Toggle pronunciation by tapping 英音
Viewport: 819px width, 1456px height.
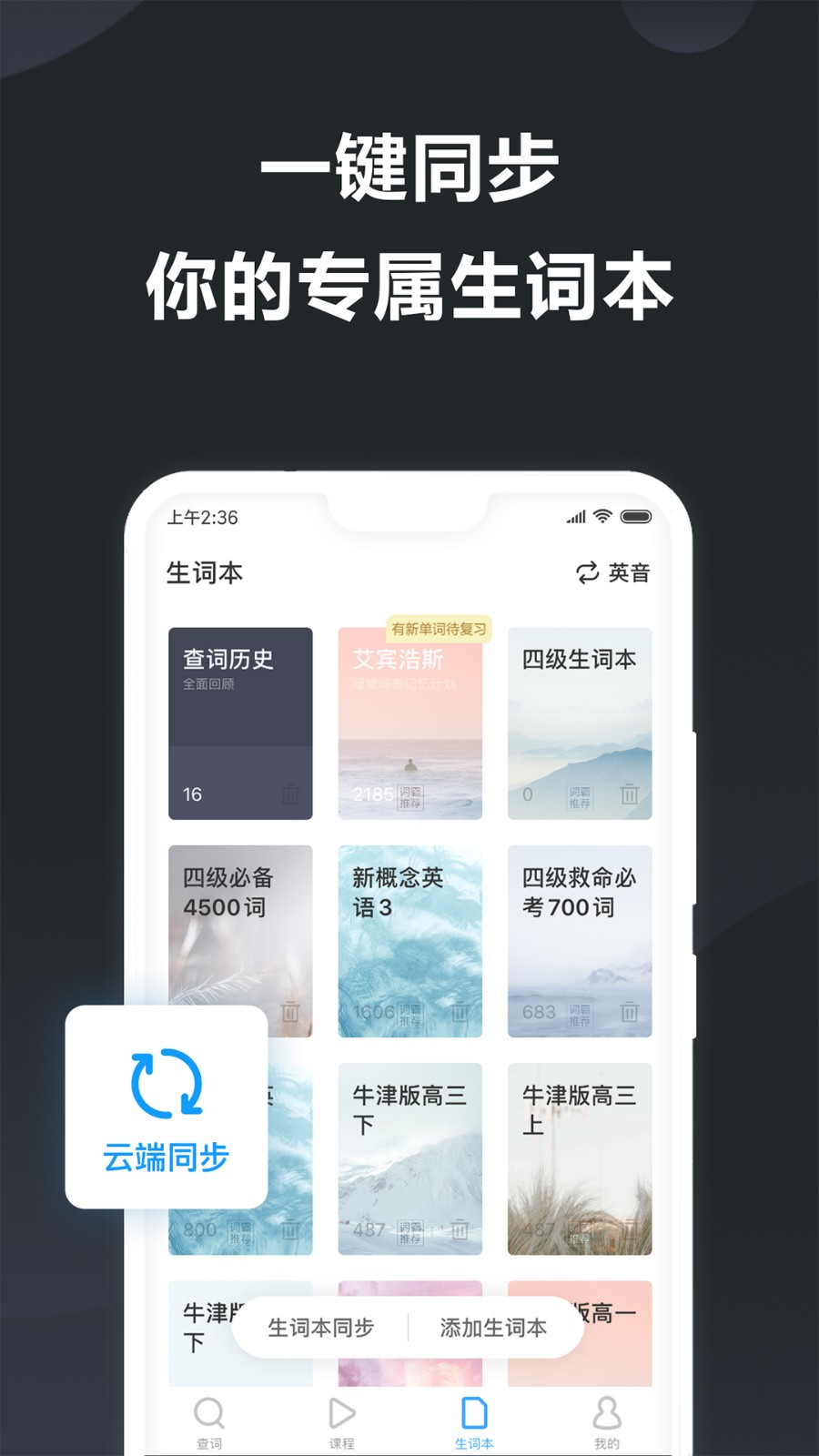pyautogui.click(x=629, y=573)
